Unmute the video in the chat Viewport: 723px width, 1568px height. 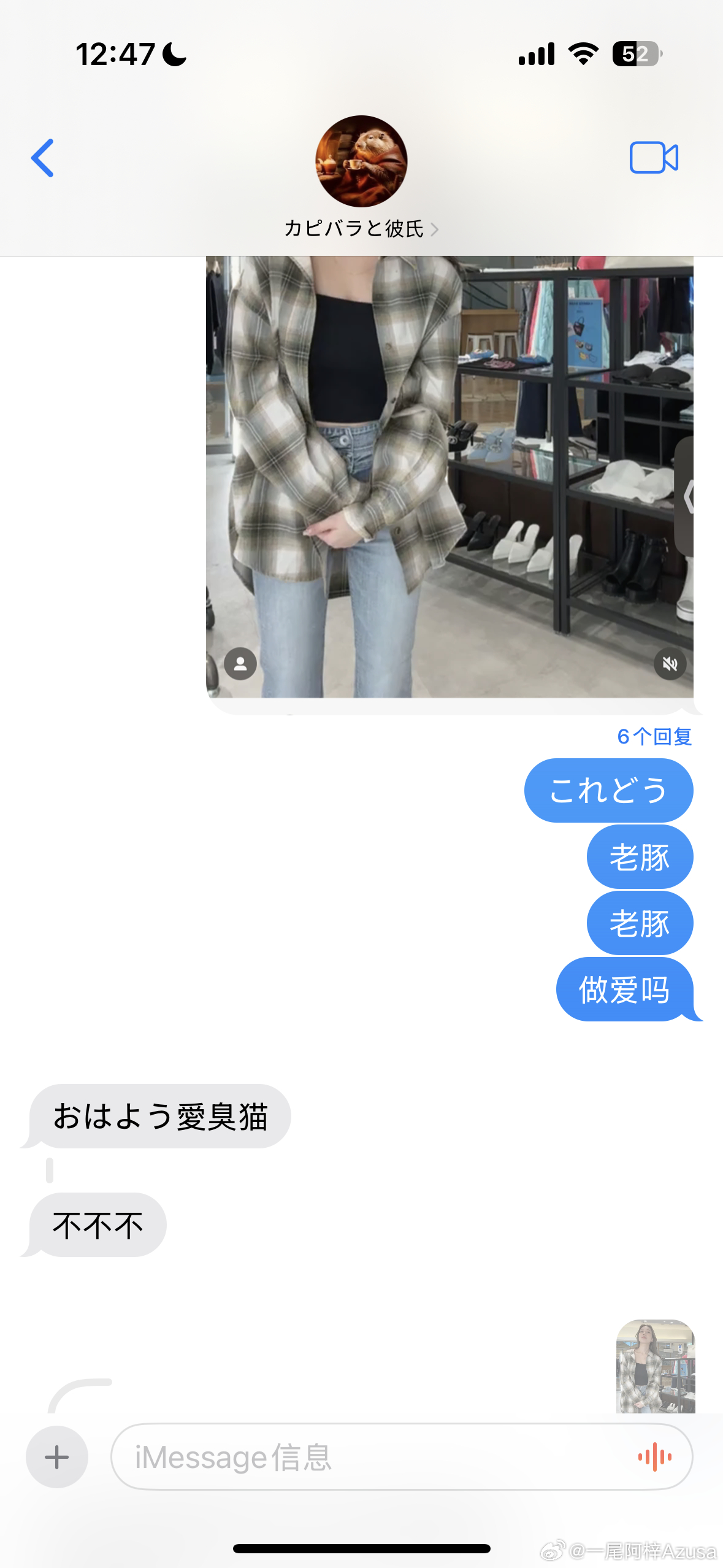coord(670,664)
